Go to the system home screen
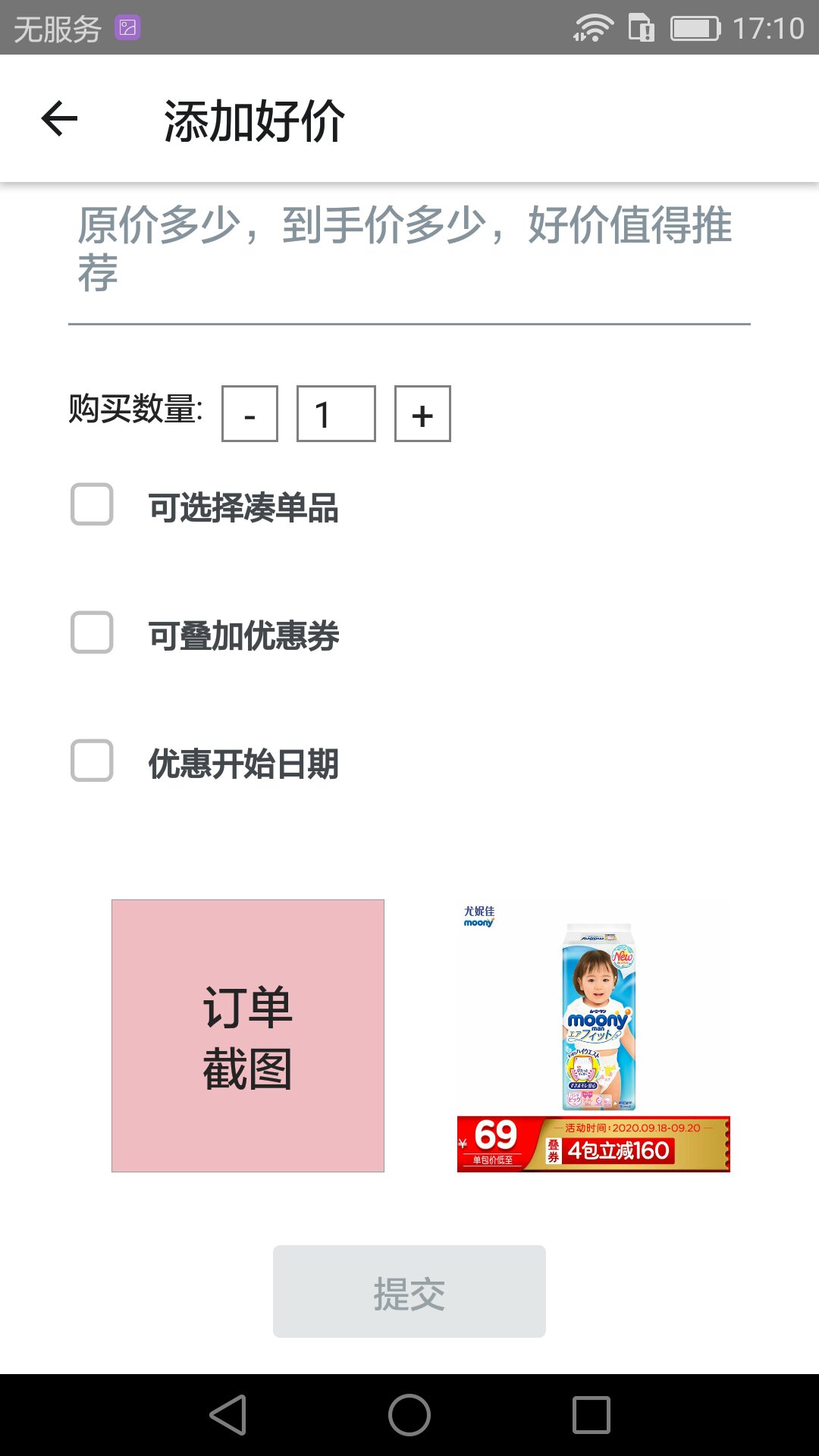819x1456 pixels. pos(409,1415)
